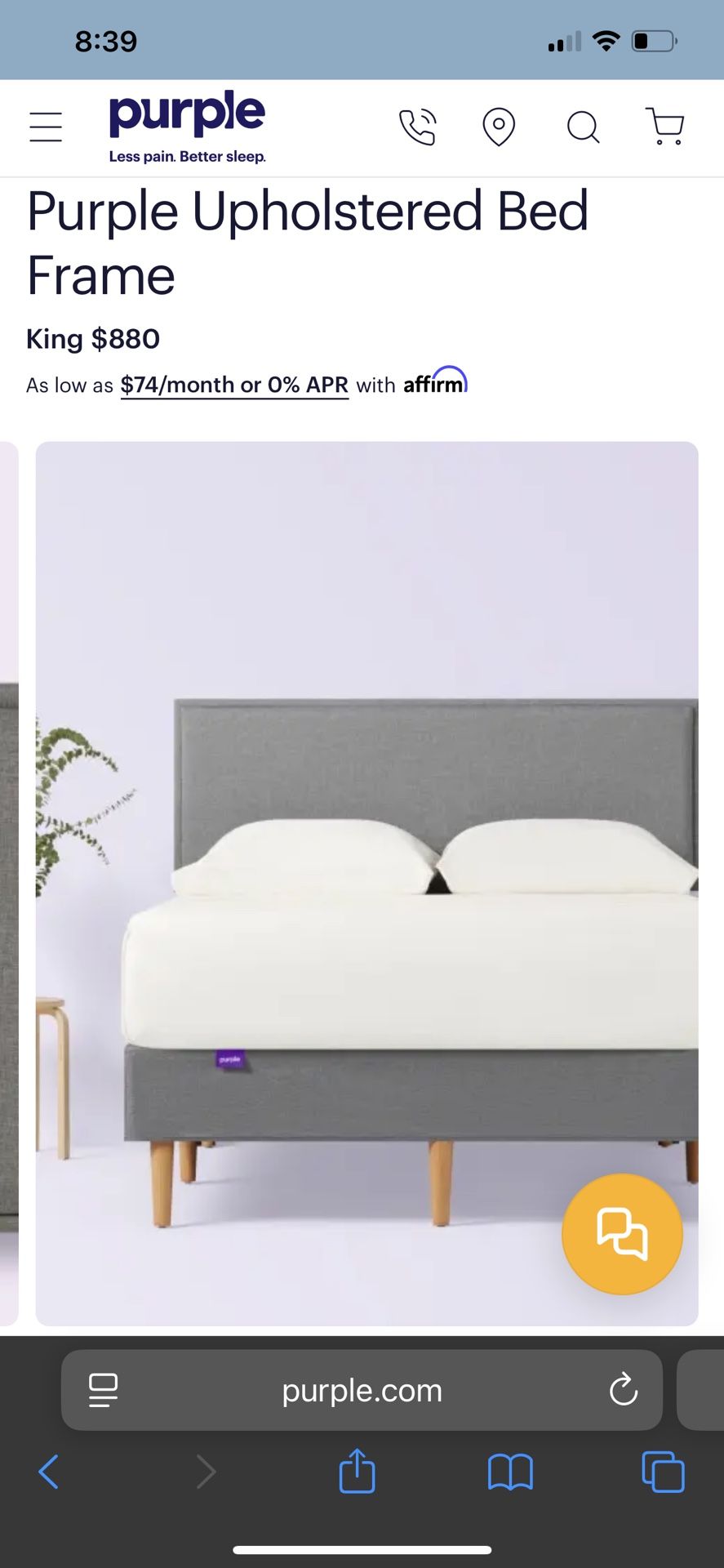Tap the Purple logo to go home
724x1568 pixels.
187,127
